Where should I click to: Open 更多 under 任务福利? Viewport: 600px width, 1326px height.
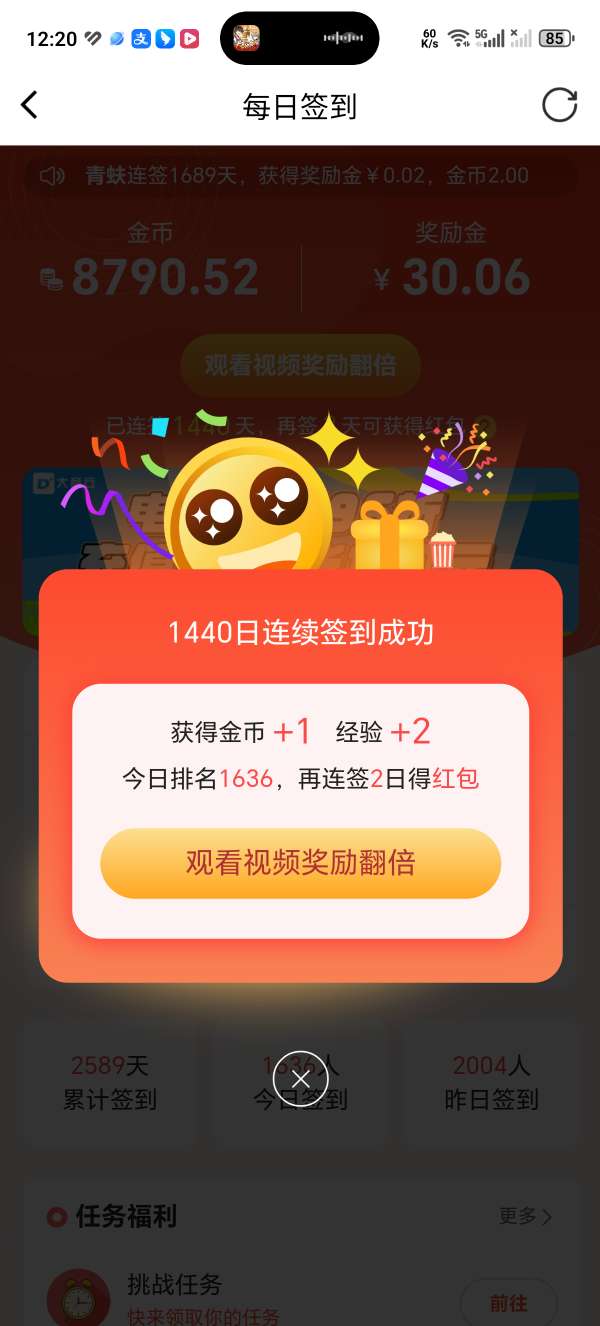(x=525, y=1216)
